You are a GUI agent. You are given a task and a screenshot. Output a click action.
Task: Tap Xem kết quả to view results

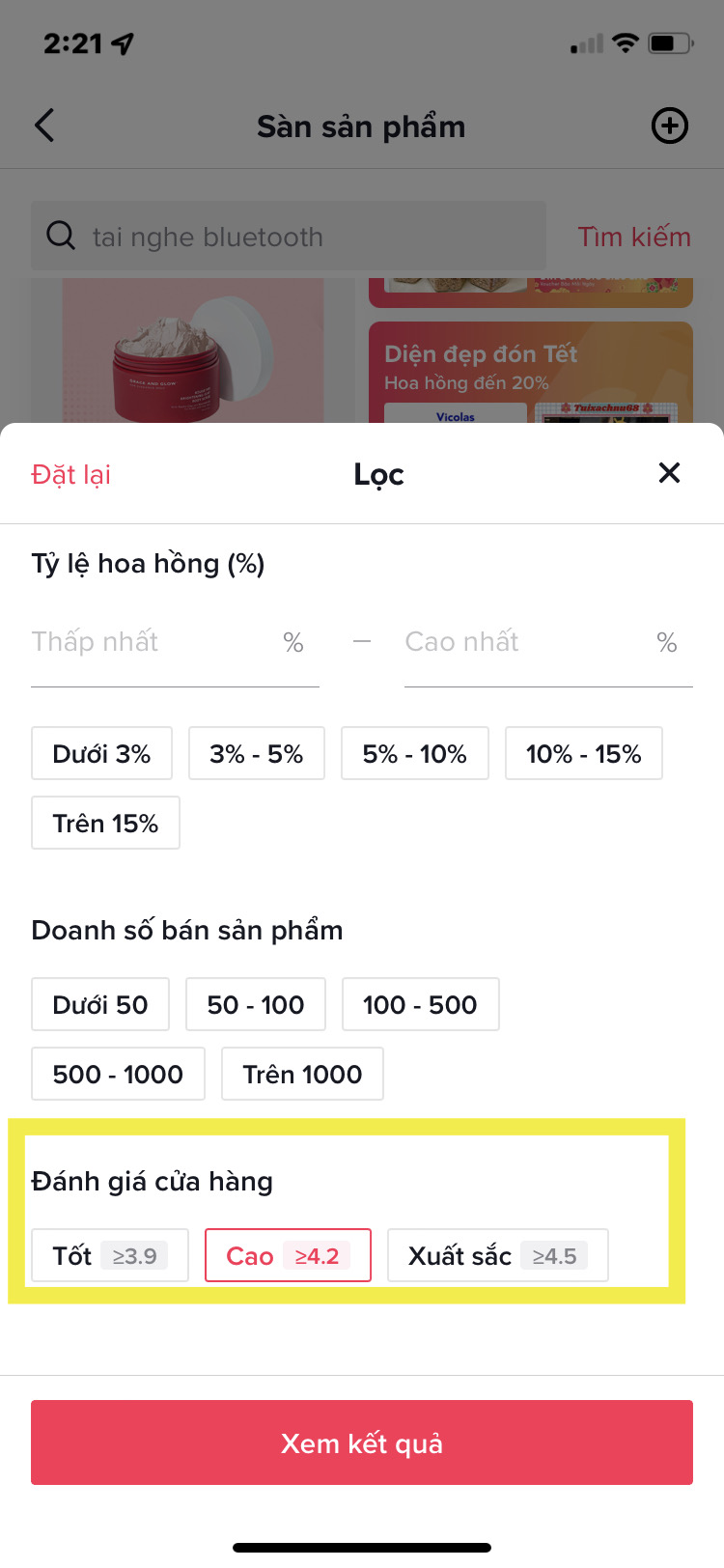[x=362, y=1442]
